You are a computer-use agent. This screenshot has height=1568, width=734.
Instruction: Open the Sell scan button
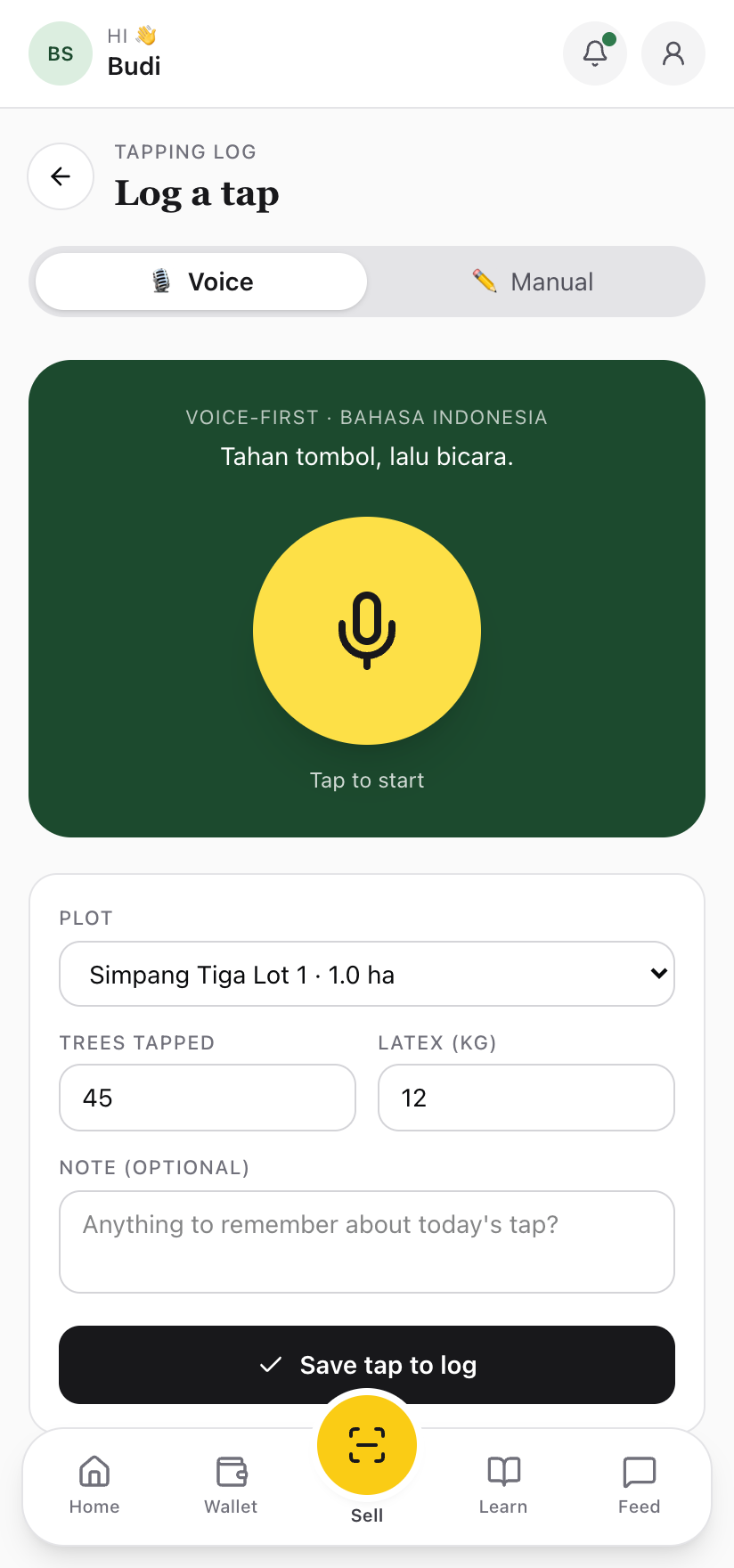click(x=367, y=1445)
